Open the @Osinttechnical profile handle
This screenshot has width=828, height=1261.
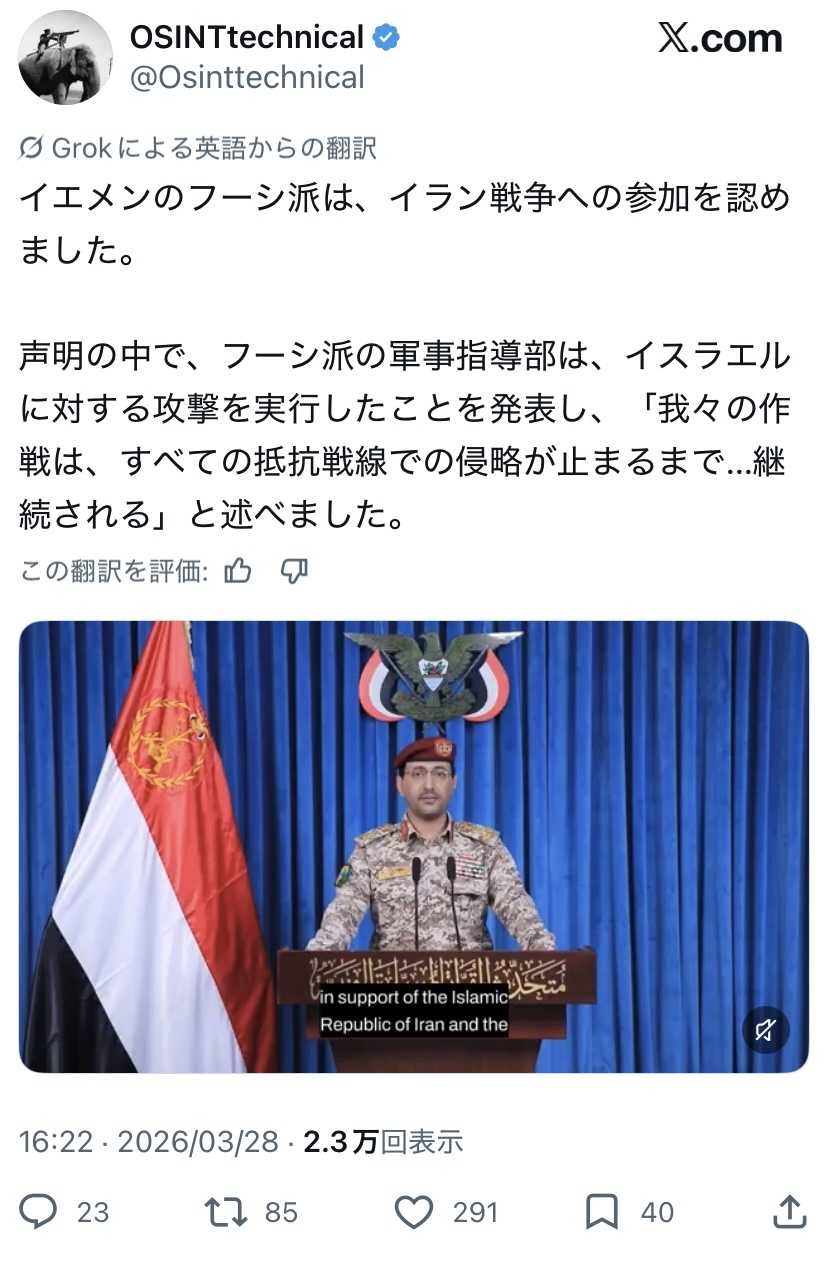(247, 77)
